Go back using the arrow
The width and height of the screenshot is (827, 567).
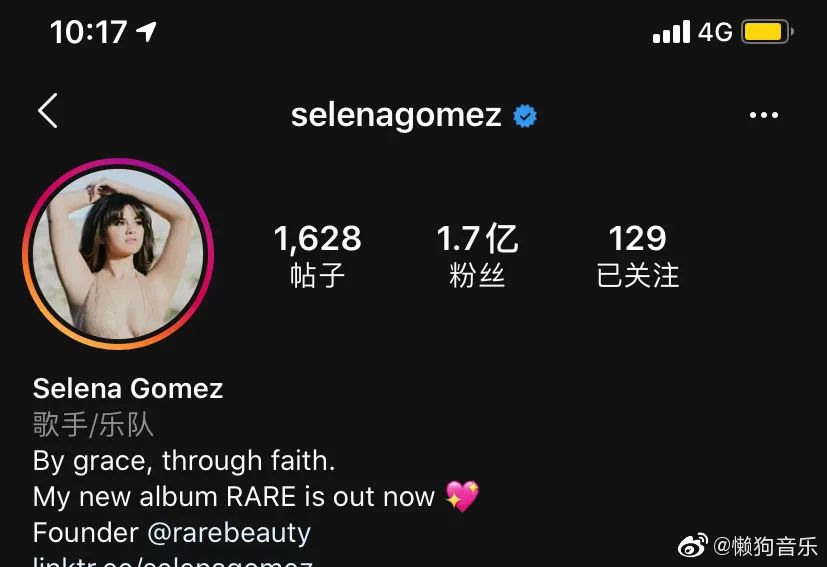(x=48, y=111)
